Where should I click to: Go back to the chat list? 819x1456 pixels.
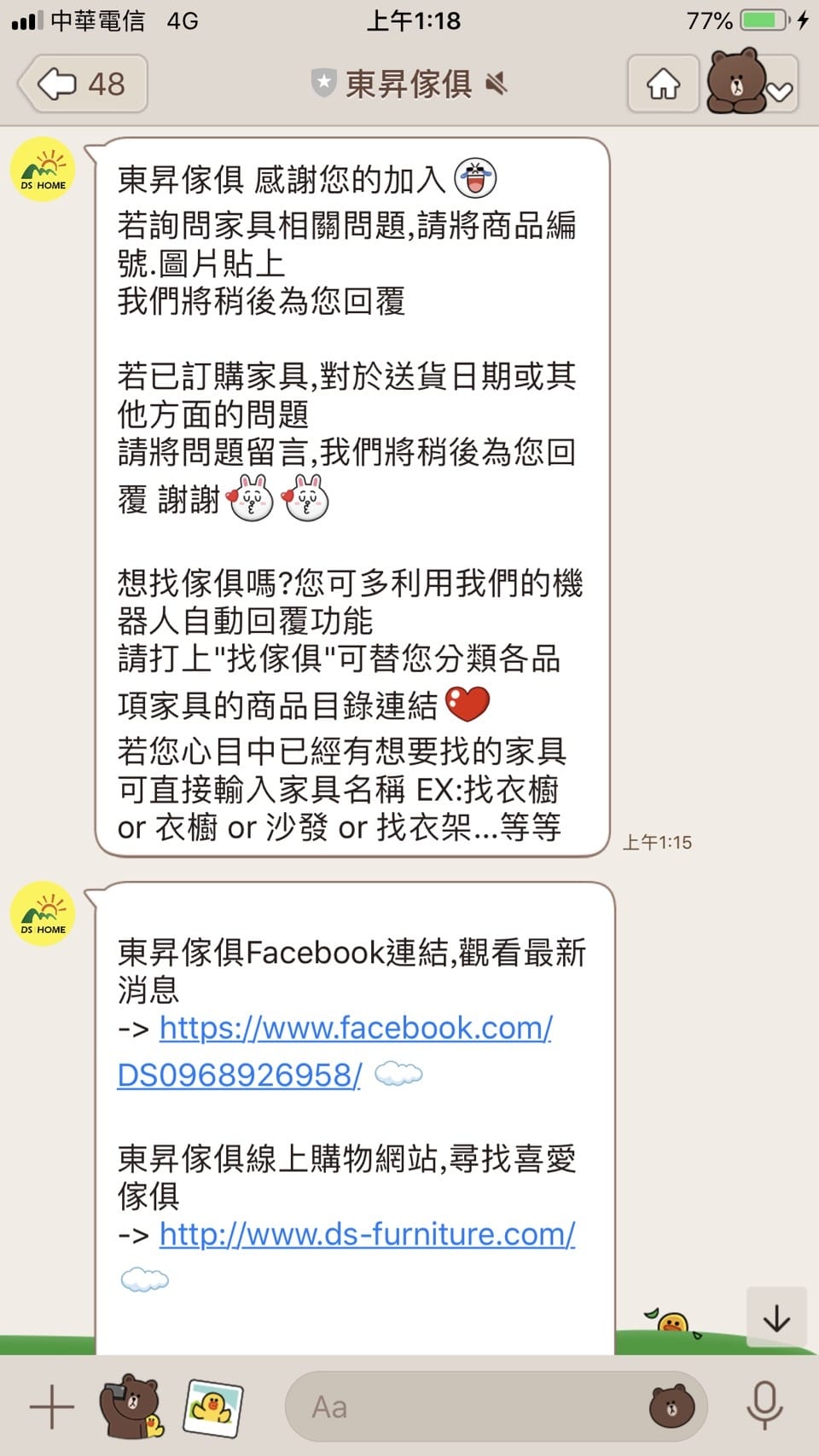pyautogui.click(x=83, y=84)
